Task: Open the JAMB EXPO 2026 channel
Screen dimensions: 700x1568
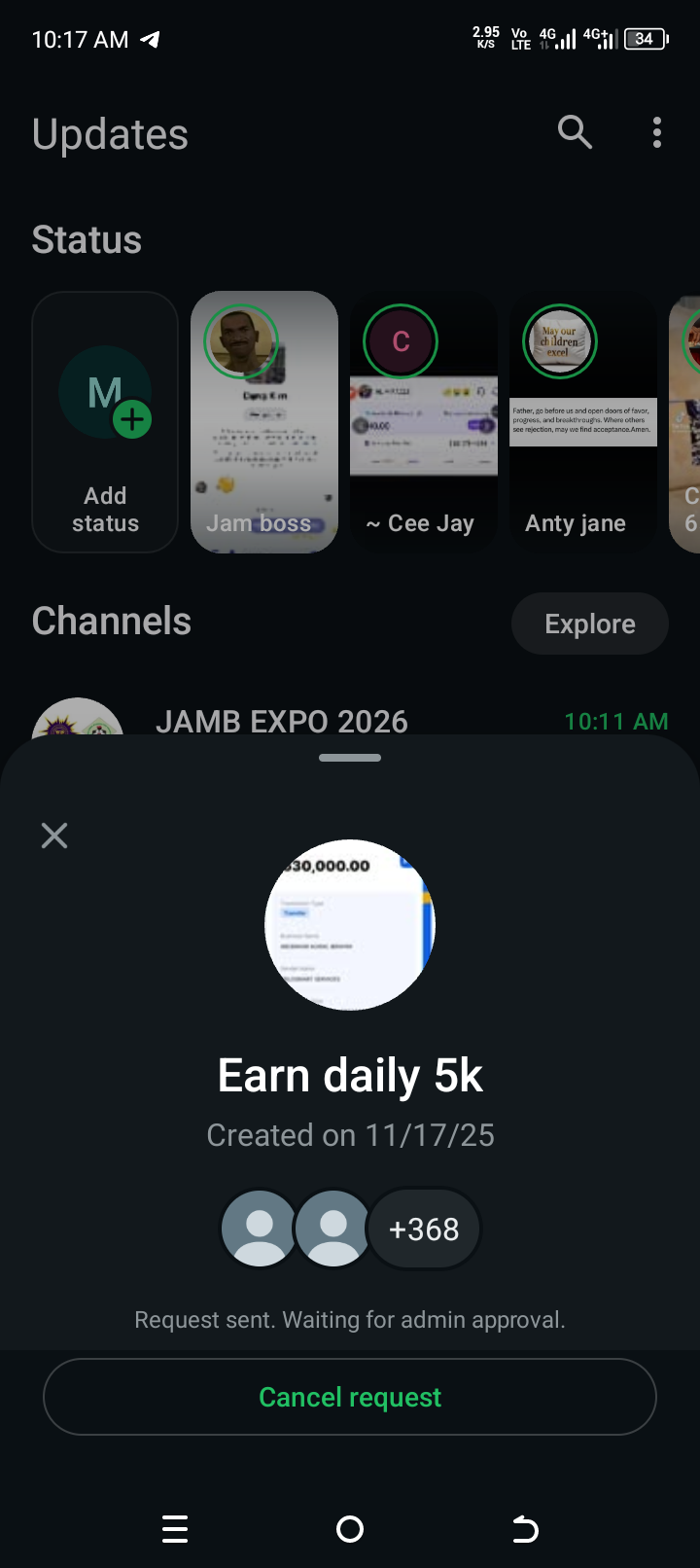Action: click(x=282, y=721)
